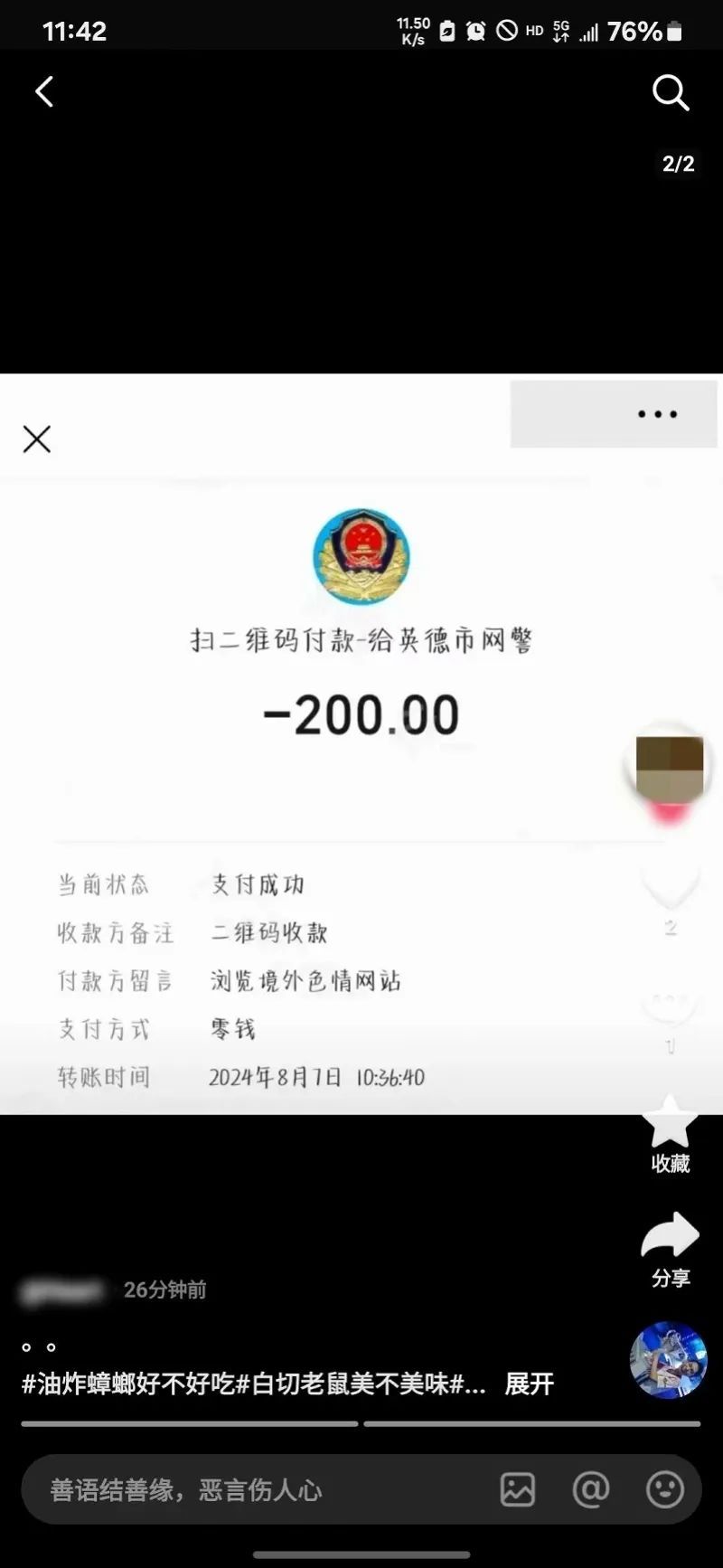Follow the creator via the red badge under the avatar
This screenshot has height=1568, width=723.
click(x=669, y=812)
